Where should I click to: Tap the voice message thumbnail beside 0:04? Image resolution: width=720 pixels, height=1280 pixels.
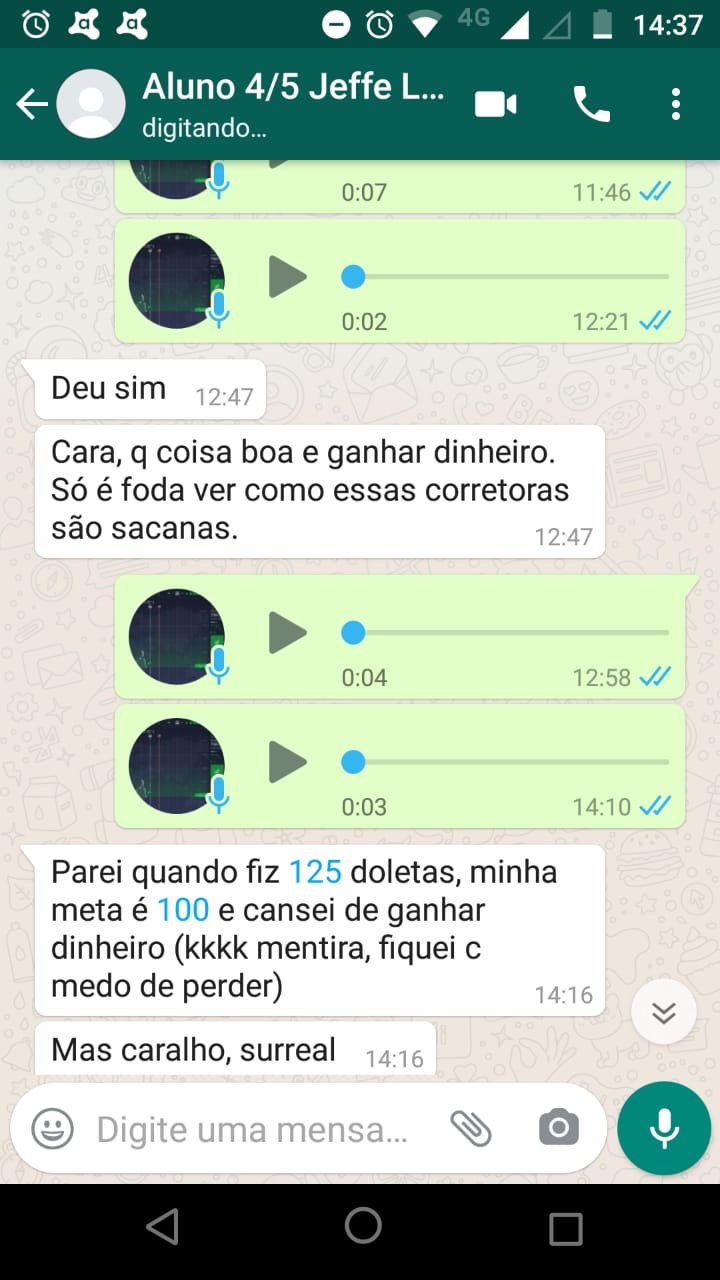[x=176, y=632]
